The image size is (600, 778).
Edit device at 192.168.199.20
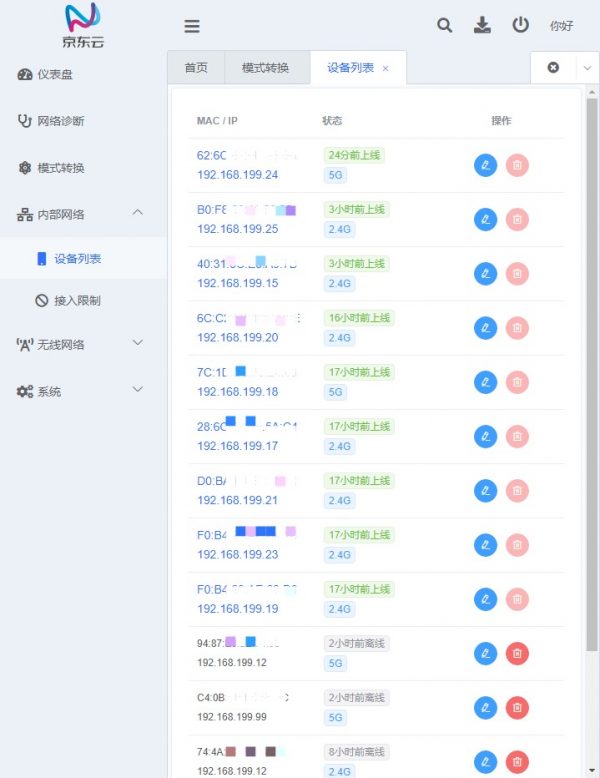pos(485,328)
